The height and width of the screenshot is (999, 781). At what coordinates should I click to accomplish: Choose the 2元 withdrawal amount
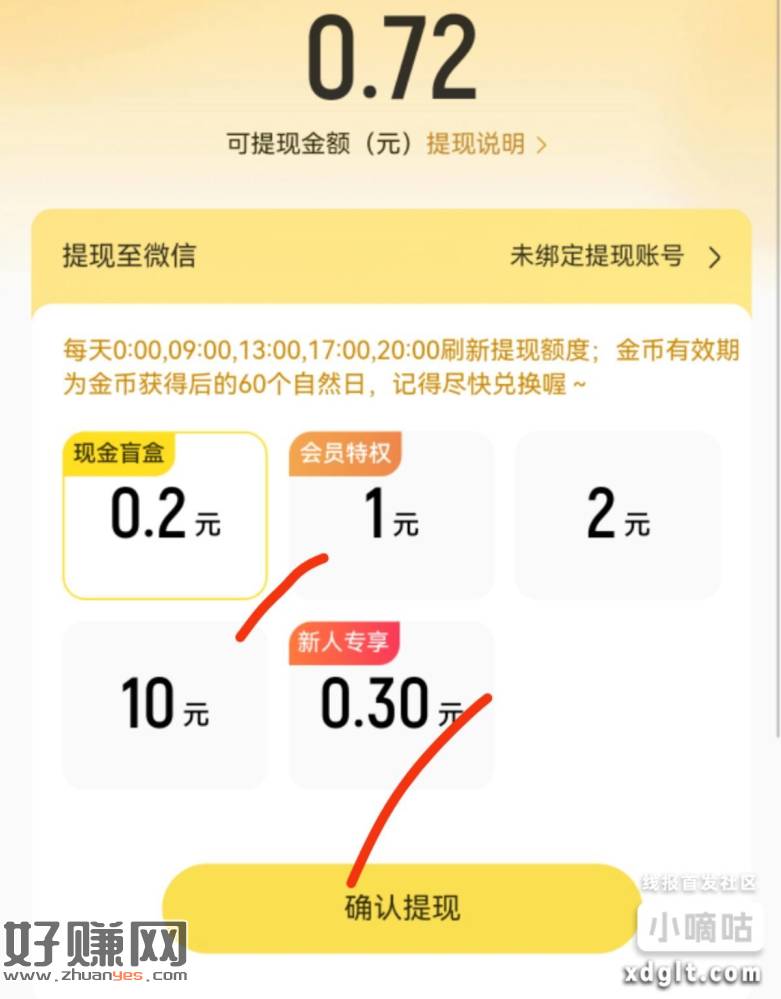point(617,516)
